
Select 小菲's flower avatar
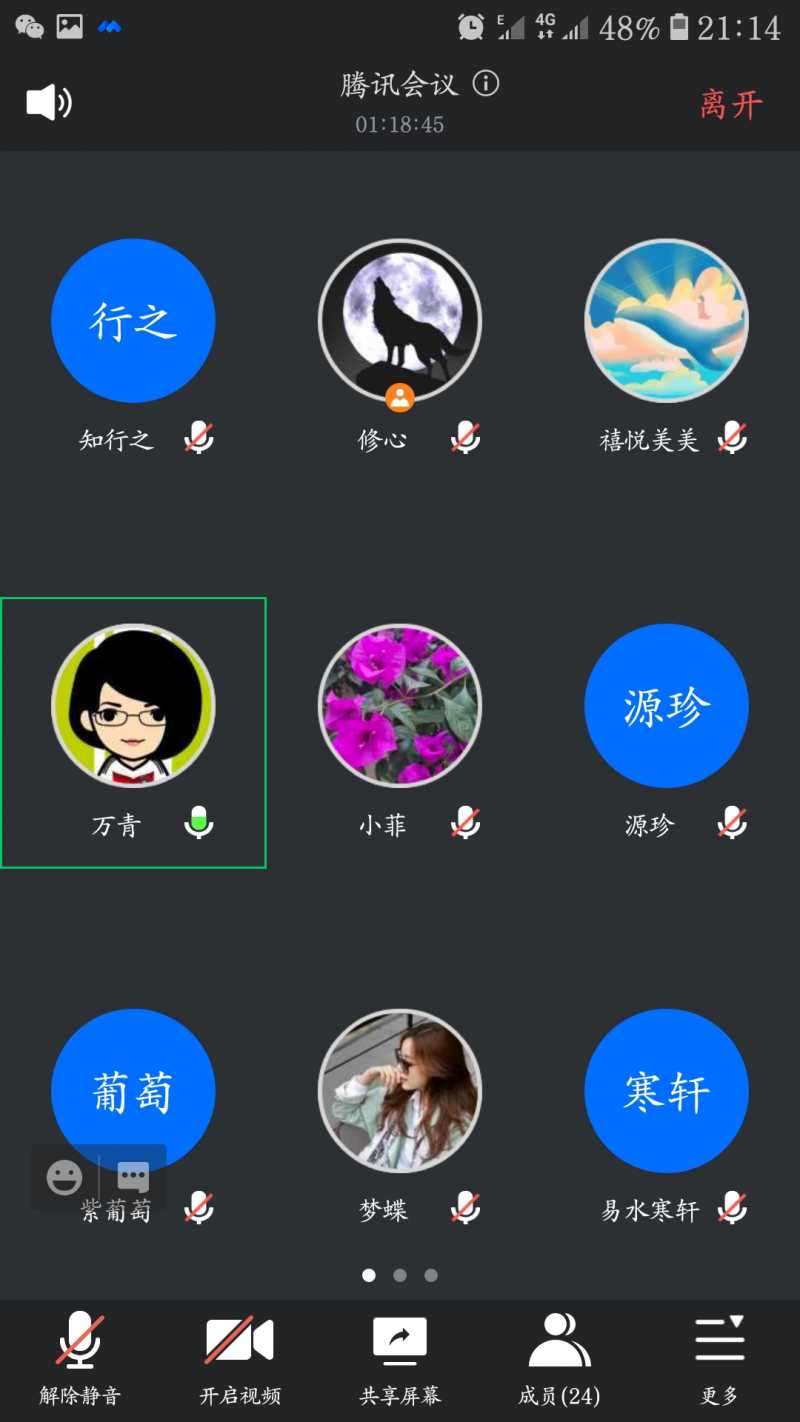point(400,706)
